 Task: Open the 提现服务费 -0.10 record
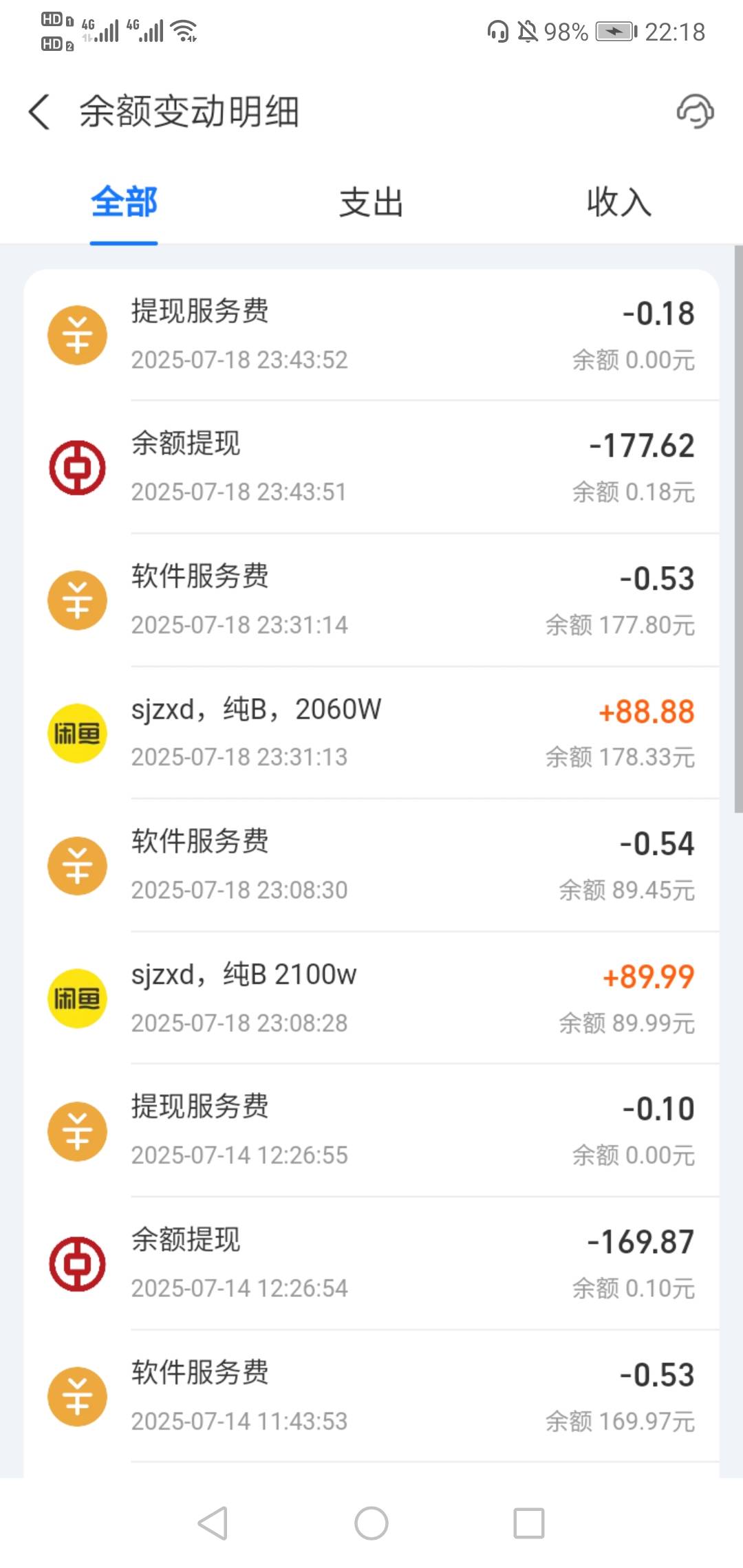pyautogui.click(x=371, y=1131)
